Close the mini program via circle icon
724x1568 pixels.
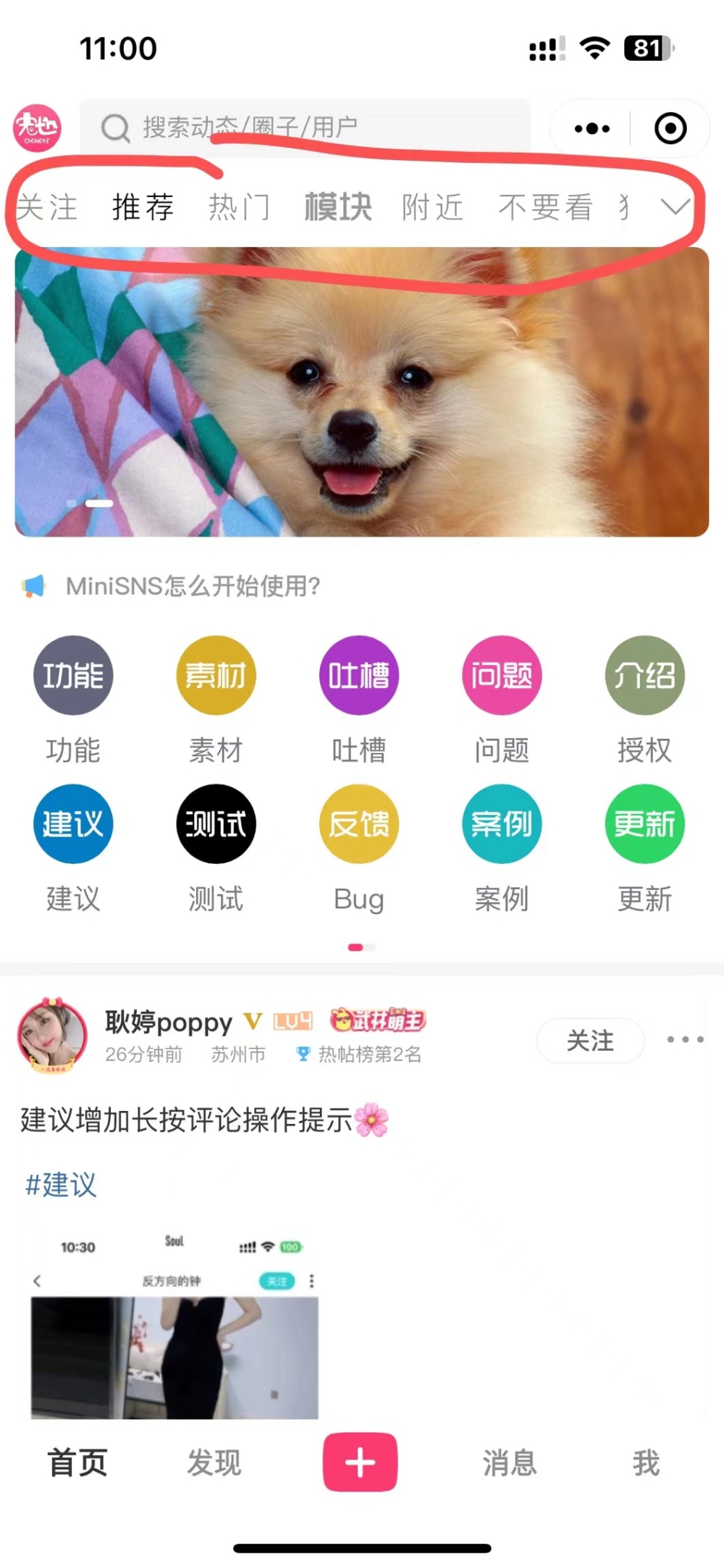[x=670, y=129]
